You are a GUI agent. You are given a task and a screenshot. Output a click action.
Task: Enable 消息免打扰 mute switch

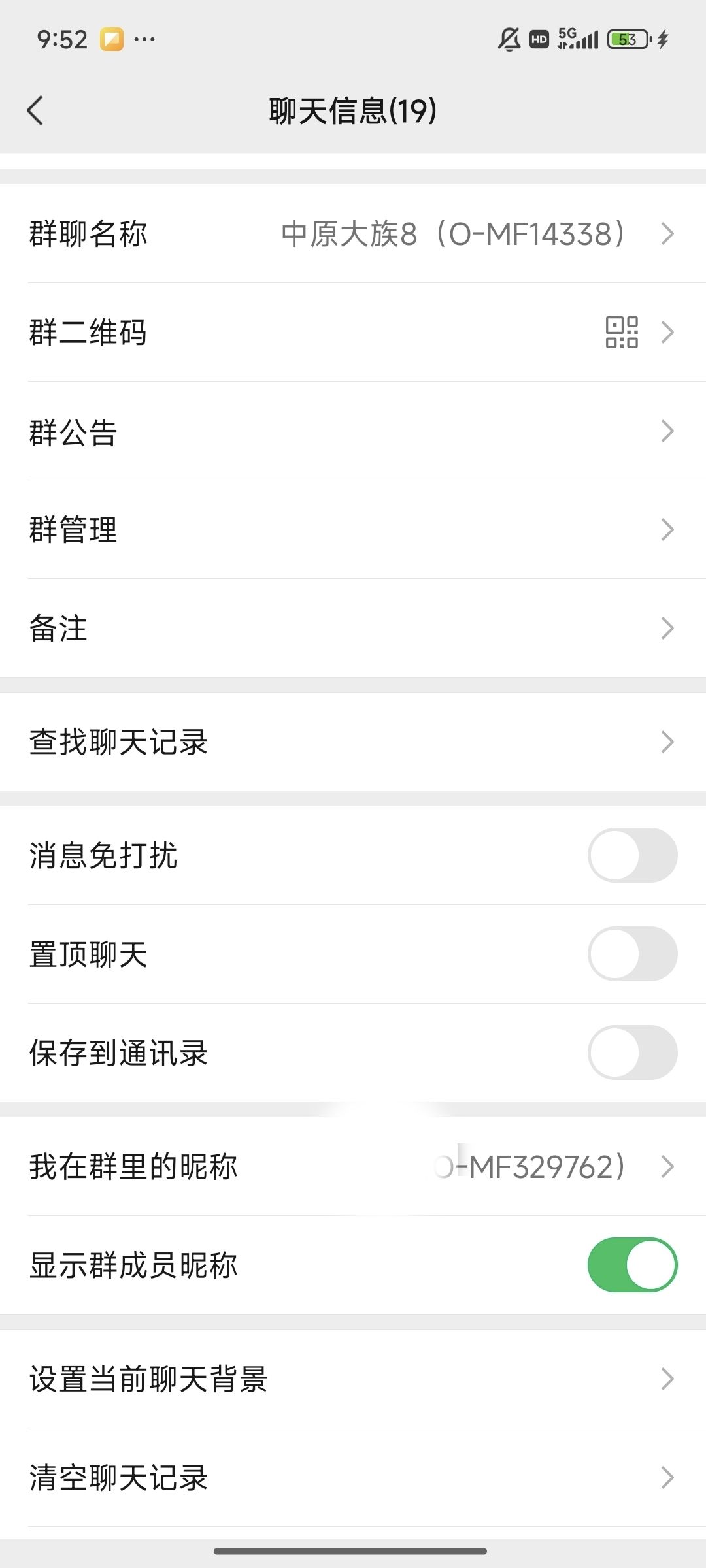[x=632, y=855]
